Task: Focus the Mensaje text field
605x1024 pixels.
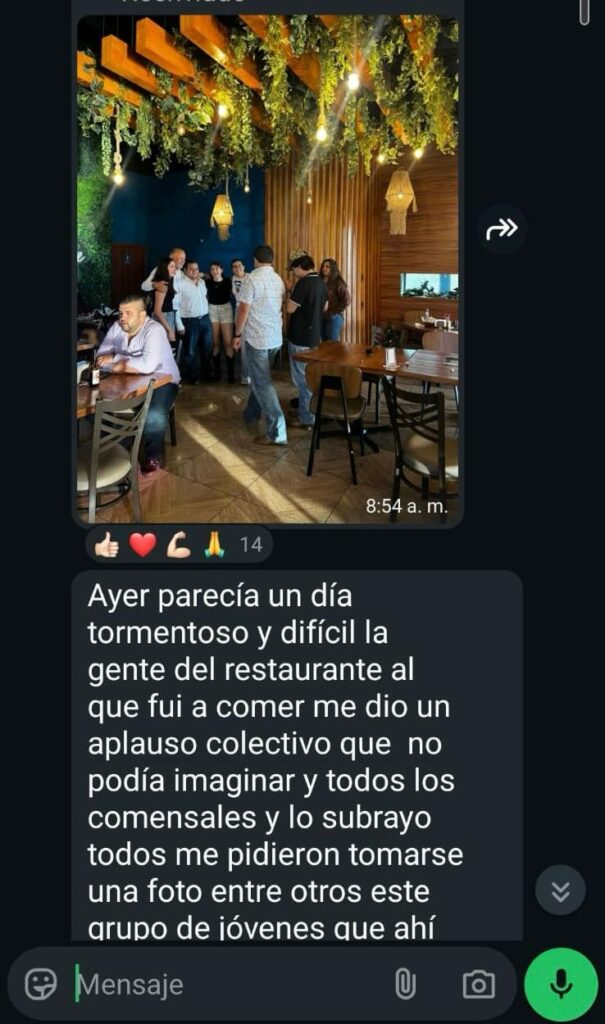Action: pyautogui.click(x=220, y=984)
